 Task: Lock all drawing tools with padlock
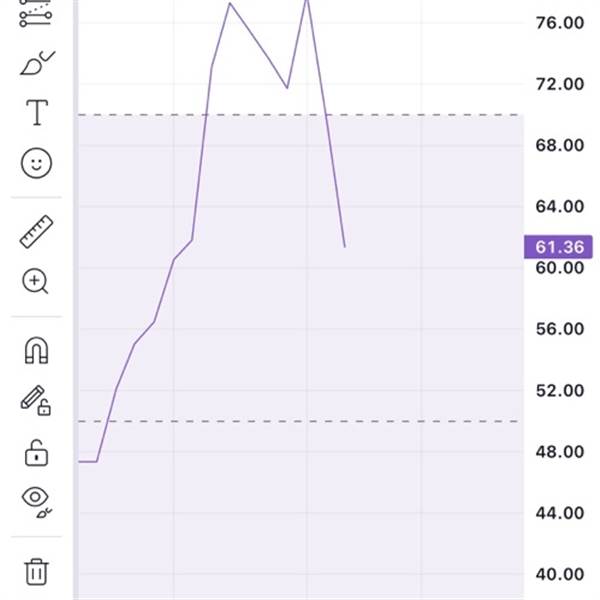36,452
